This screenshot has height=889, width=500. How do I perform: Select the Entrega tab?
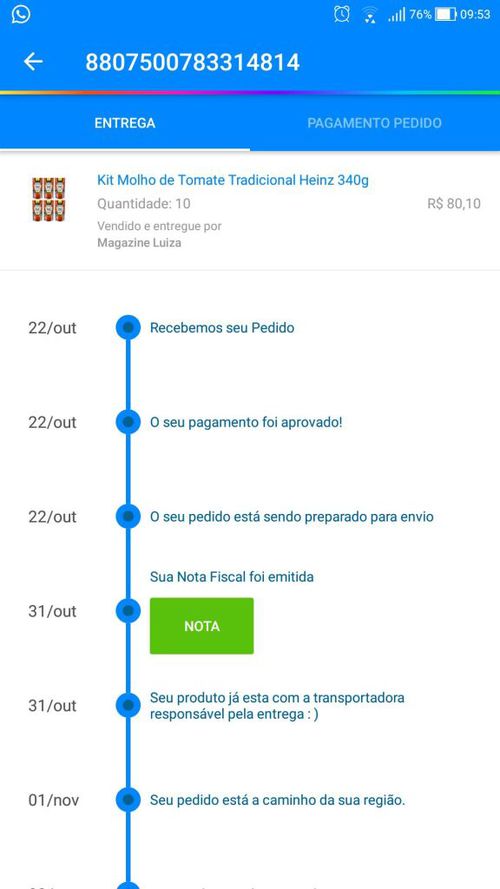pos(125,123)
